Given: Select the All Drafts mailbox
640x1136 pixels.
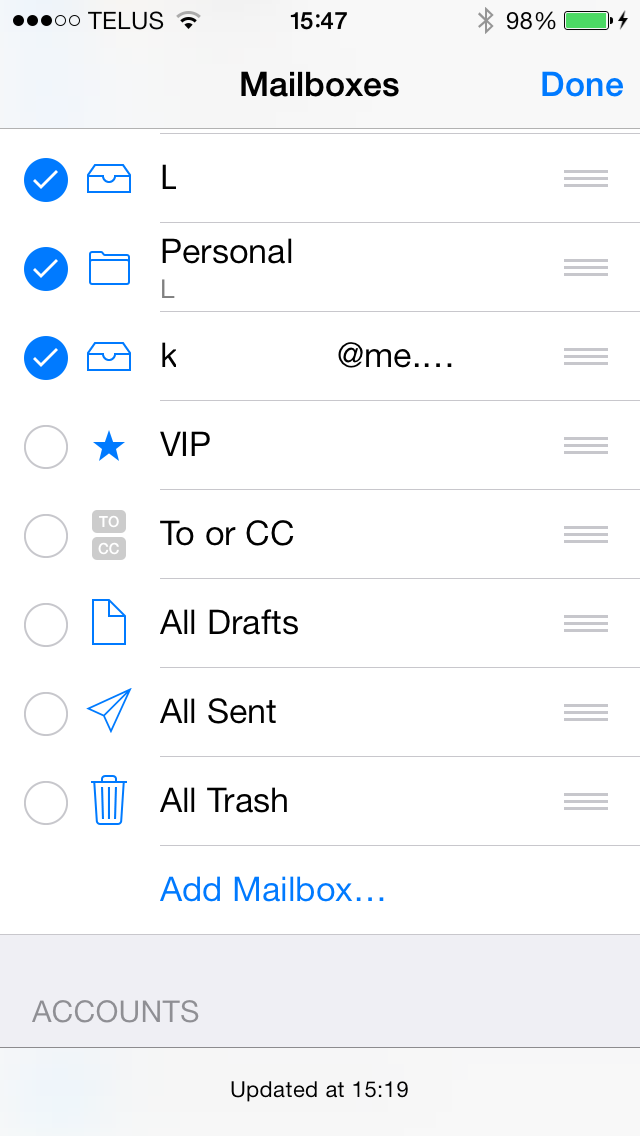Looking at the screenshot, I should [46, 625].
